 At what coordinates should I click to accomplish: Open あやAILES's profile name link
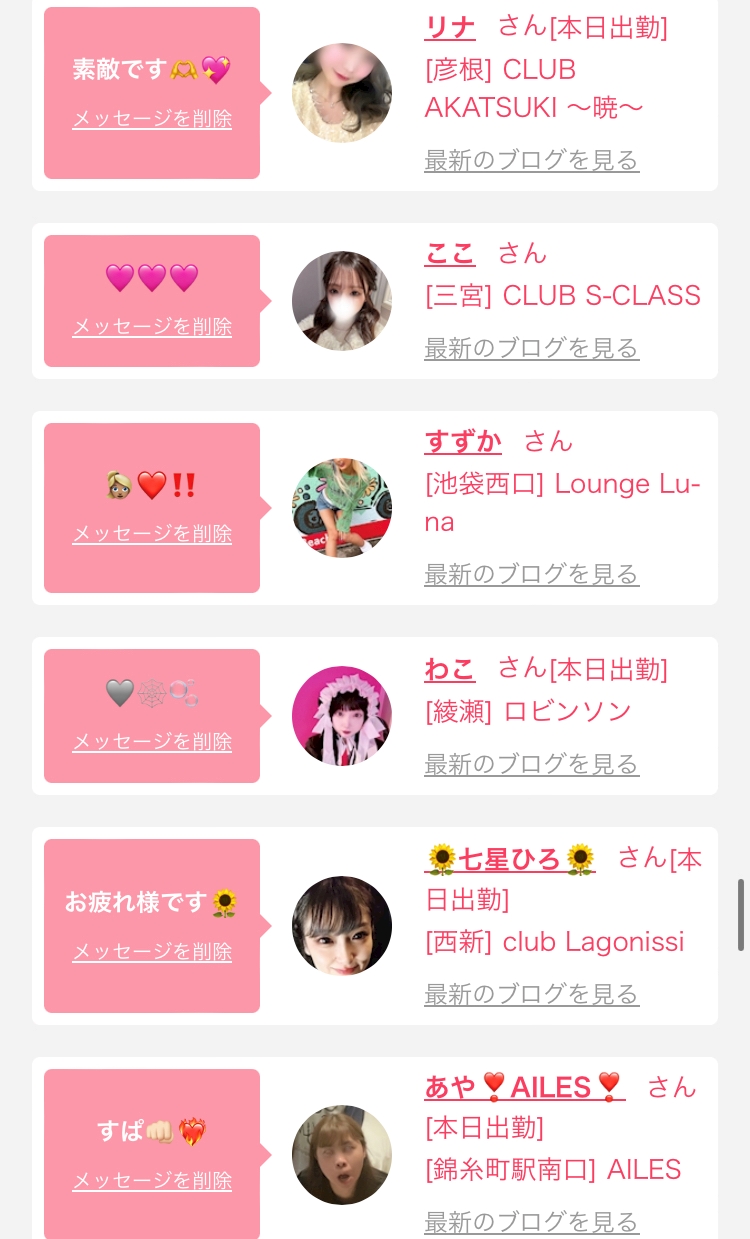[x=525, y=1087]
